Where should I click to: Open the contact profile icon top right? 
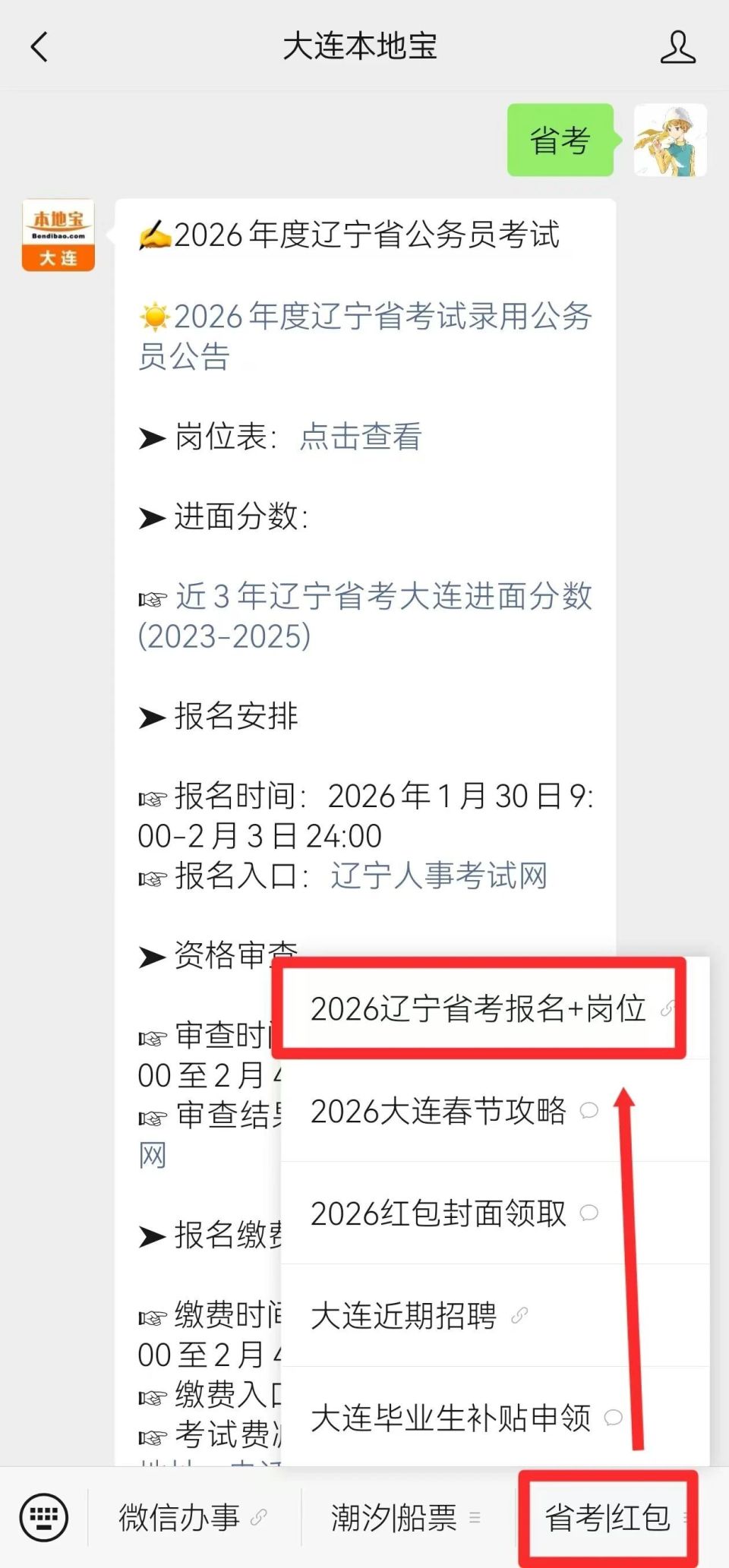678,46
